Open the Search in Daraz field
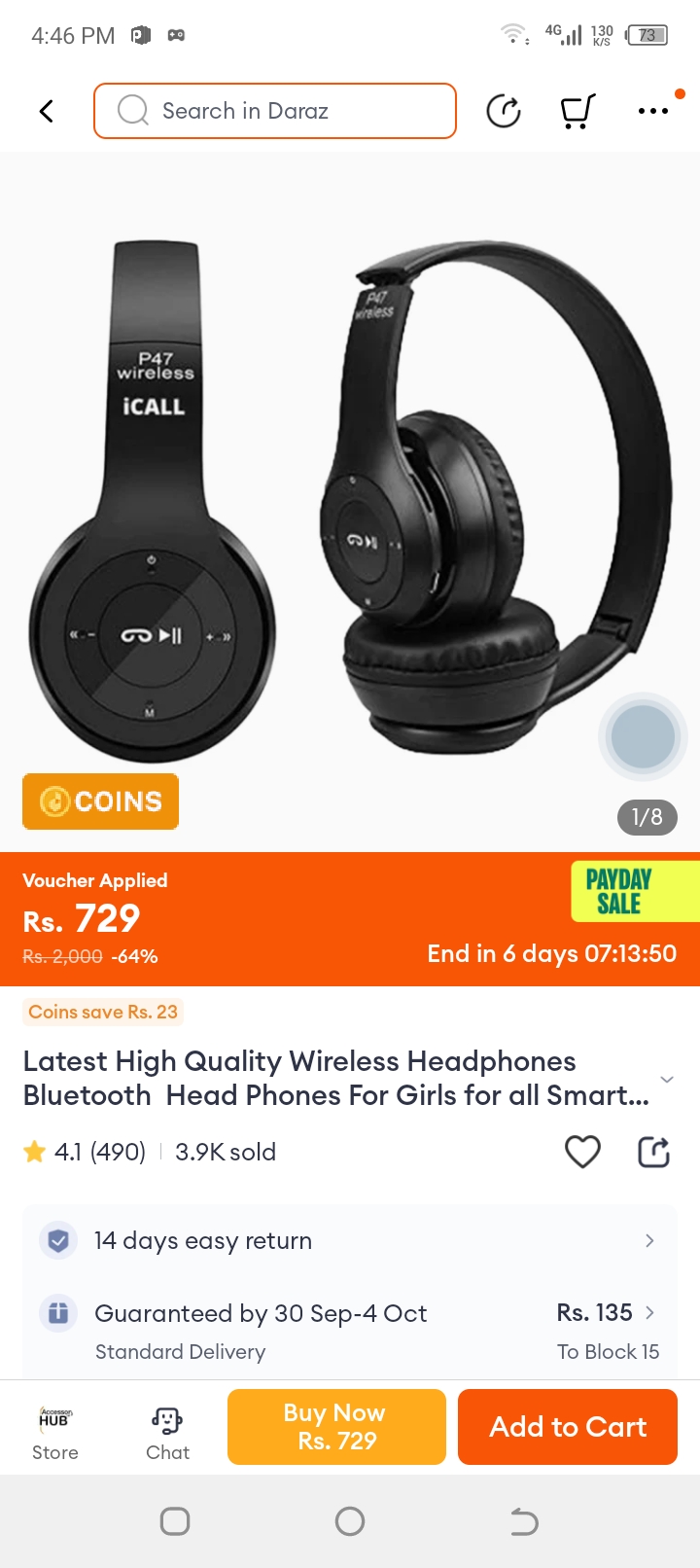The image size is (700, 1568). (x=275, y=111)
